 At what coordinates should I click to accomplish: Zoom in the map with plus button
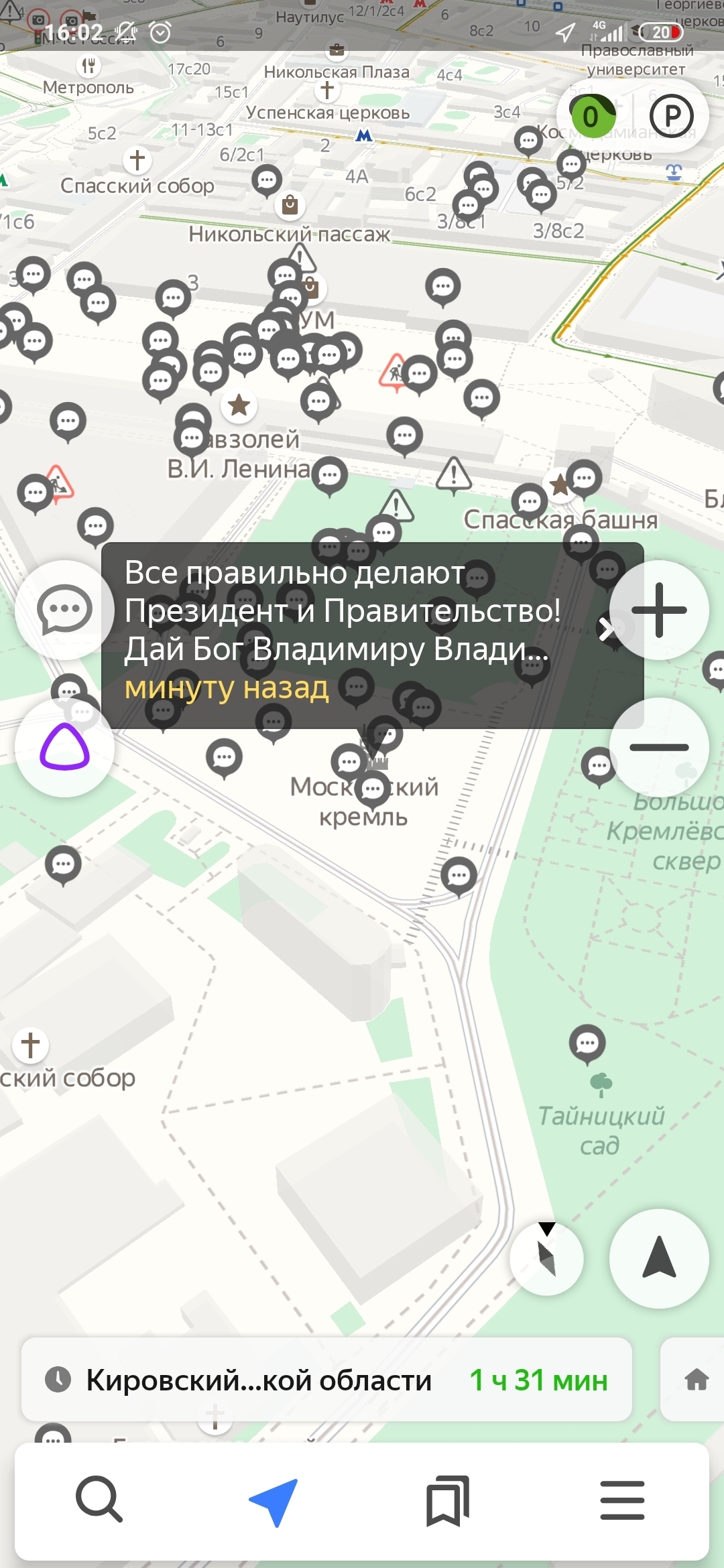tap(659, 610)
